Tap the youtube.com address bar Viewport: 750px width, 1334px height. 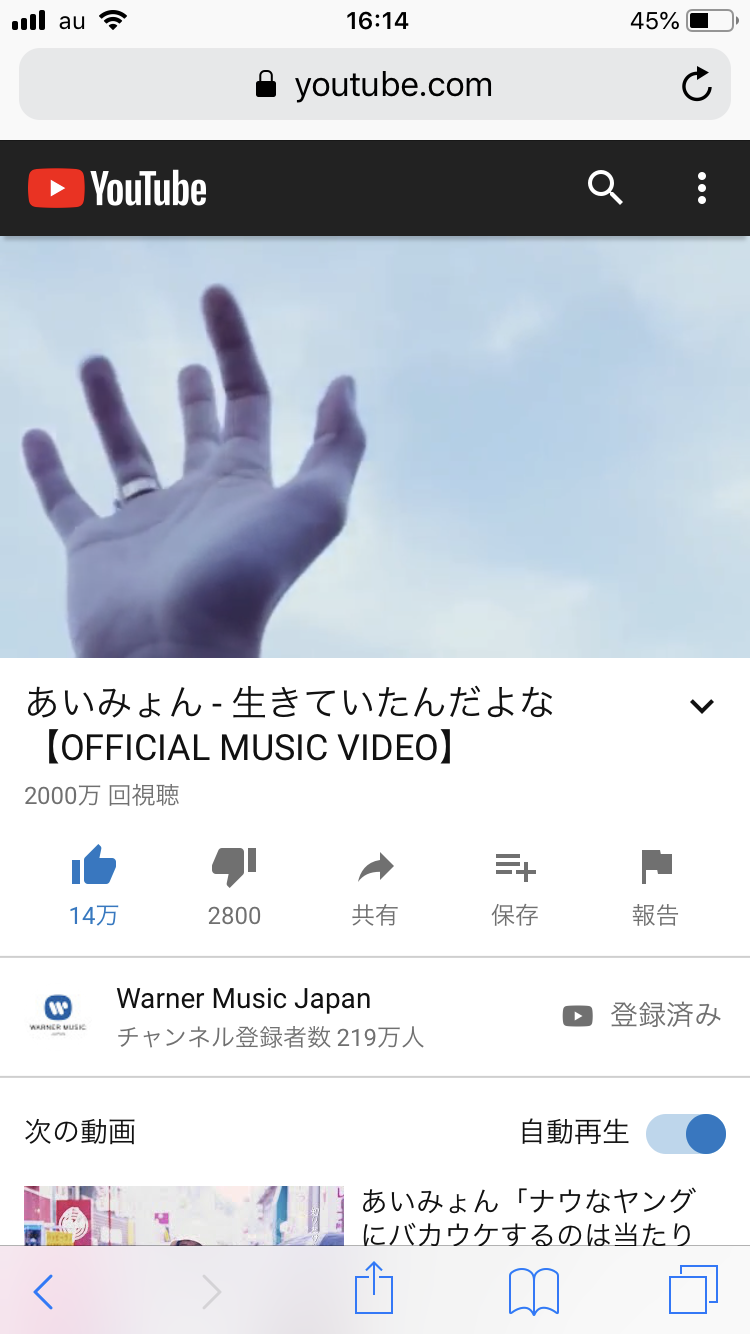(x=375, y=85)
